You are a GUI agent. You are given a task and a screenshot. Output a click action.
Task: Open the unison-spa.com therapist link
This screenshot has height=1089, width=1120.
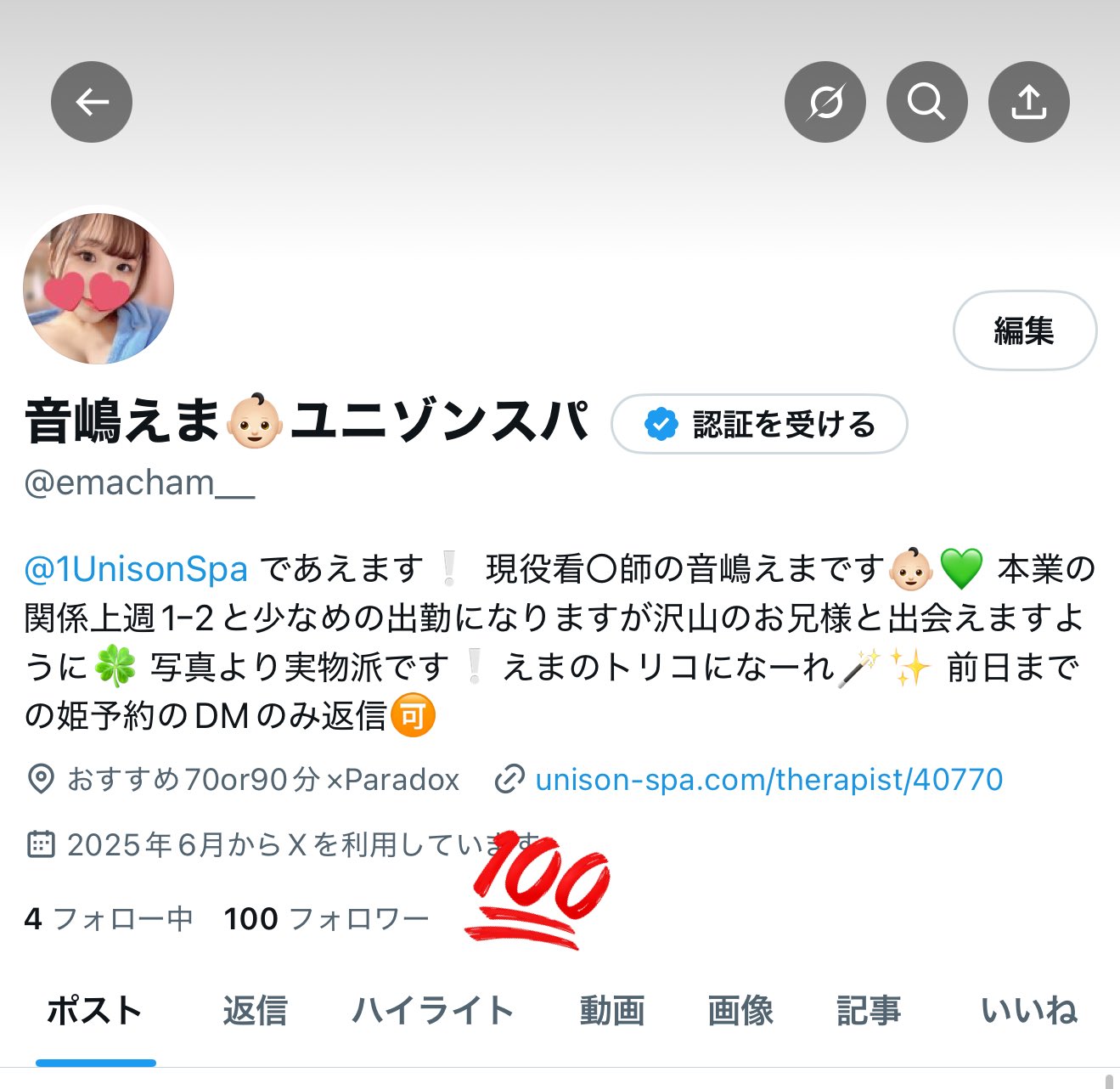(x=768, y=779)
